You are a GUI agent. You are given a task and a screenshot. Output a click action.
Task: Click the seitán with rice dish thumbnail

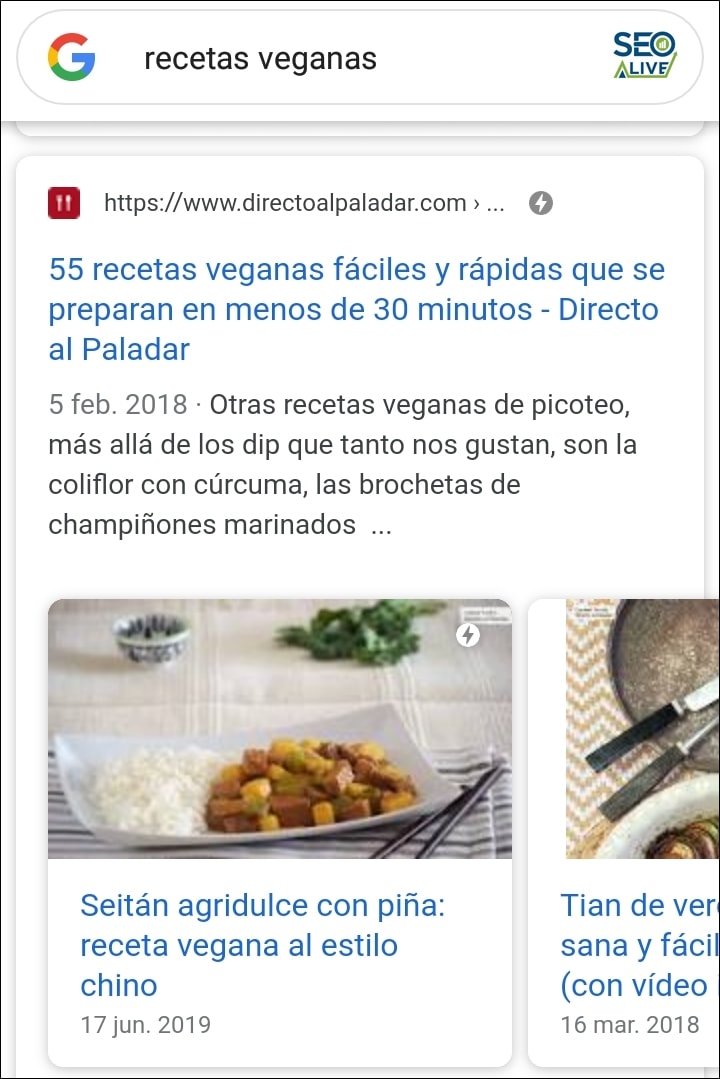(x=280, y=730)
